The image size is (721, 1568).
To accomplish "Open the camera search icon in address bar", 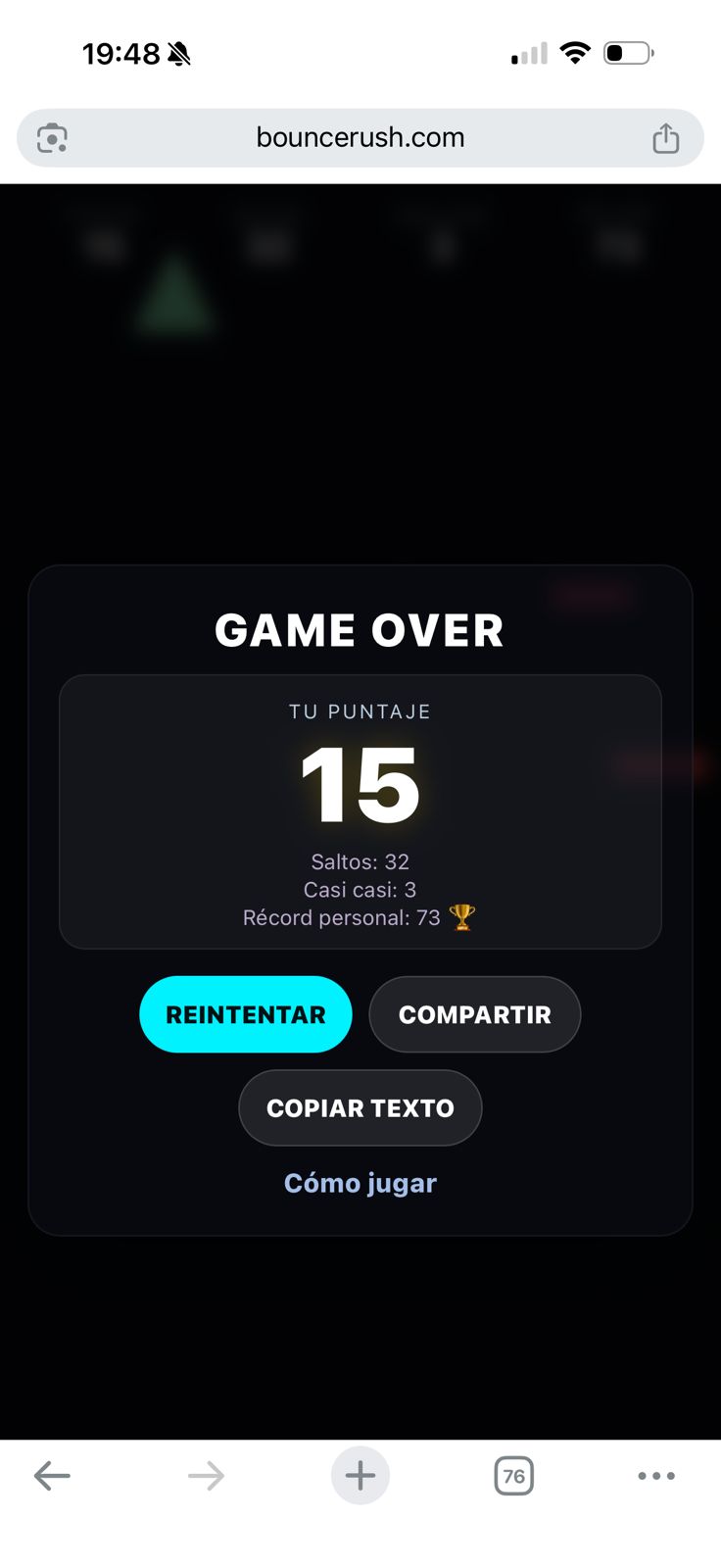I will coord(52,138).
